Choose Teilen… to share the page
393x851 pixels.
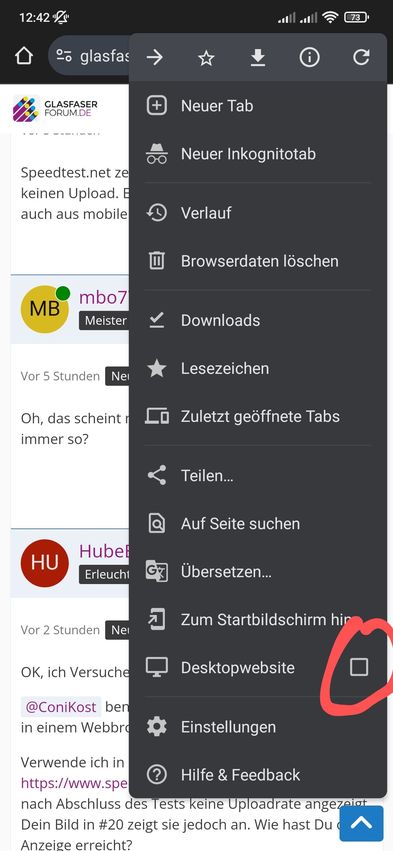[x=258, y=476]
